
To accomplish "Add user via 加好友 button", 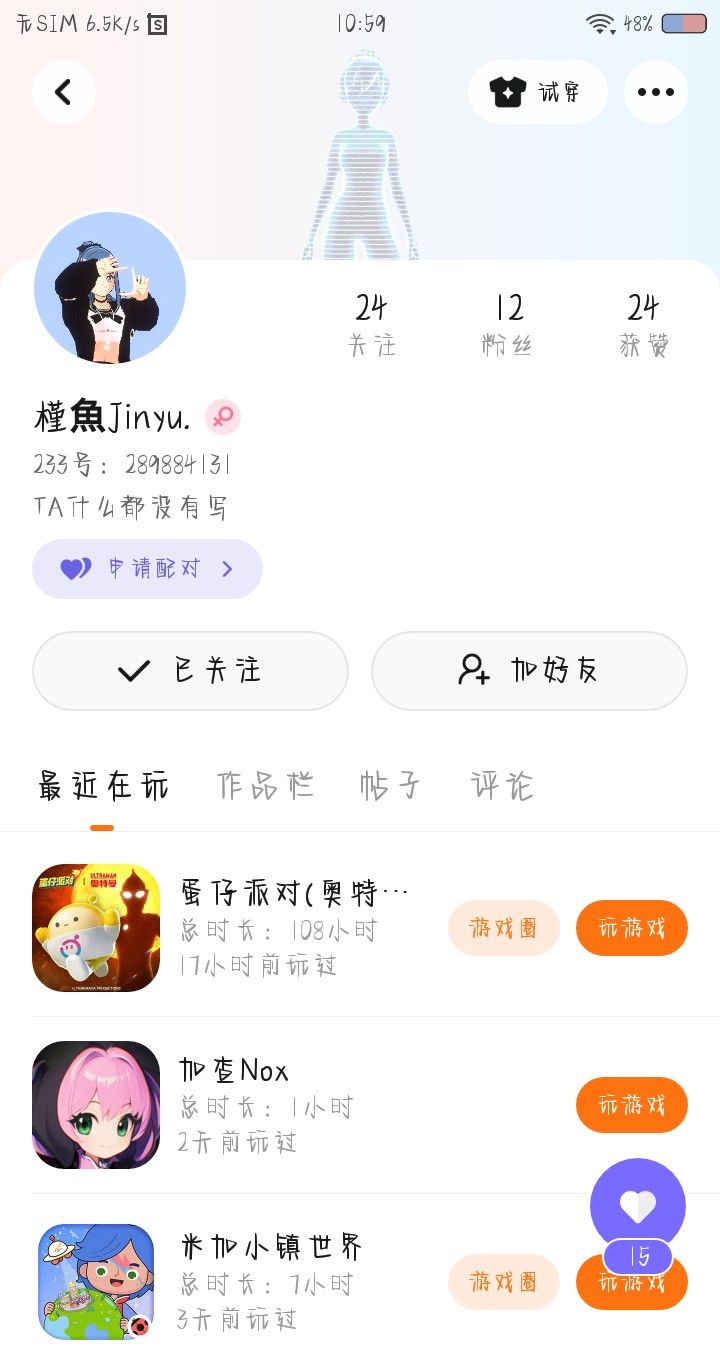I will point(529,671).
